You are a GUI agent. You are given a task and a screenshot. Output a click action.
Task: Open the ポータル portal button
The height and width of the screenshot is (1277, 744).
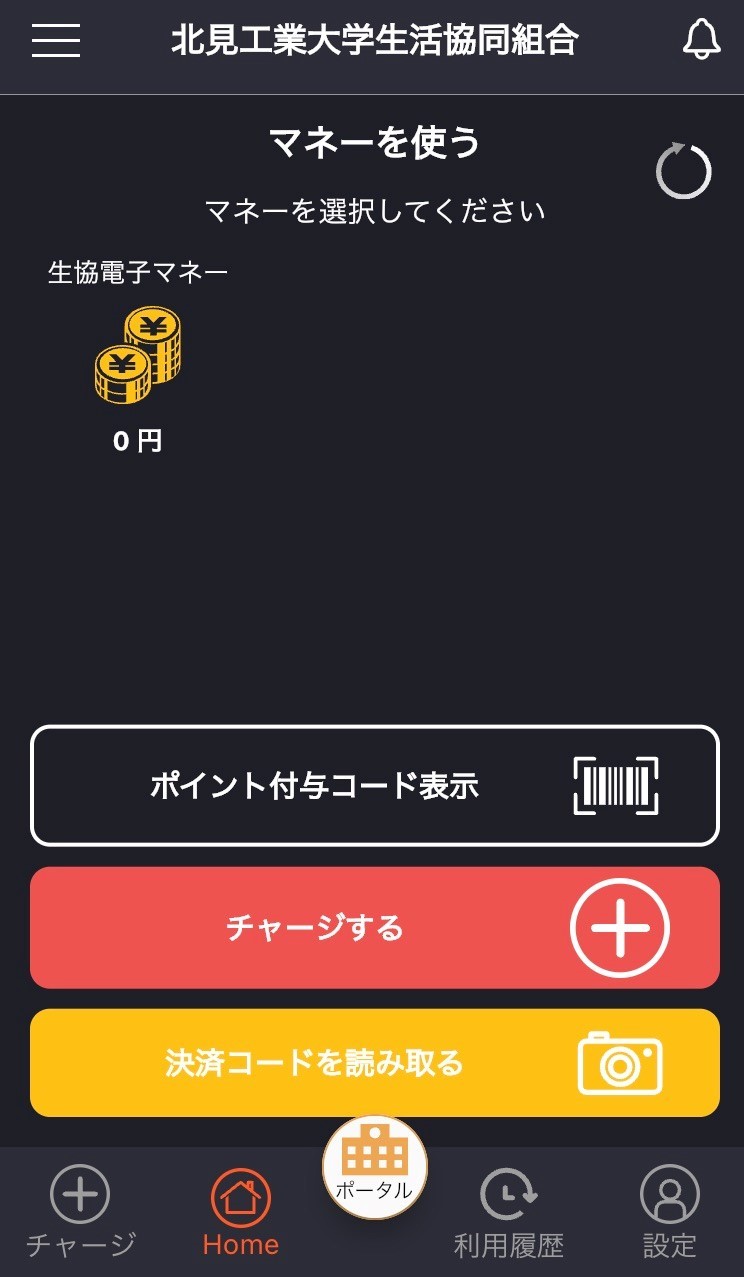pos(375,1167)
